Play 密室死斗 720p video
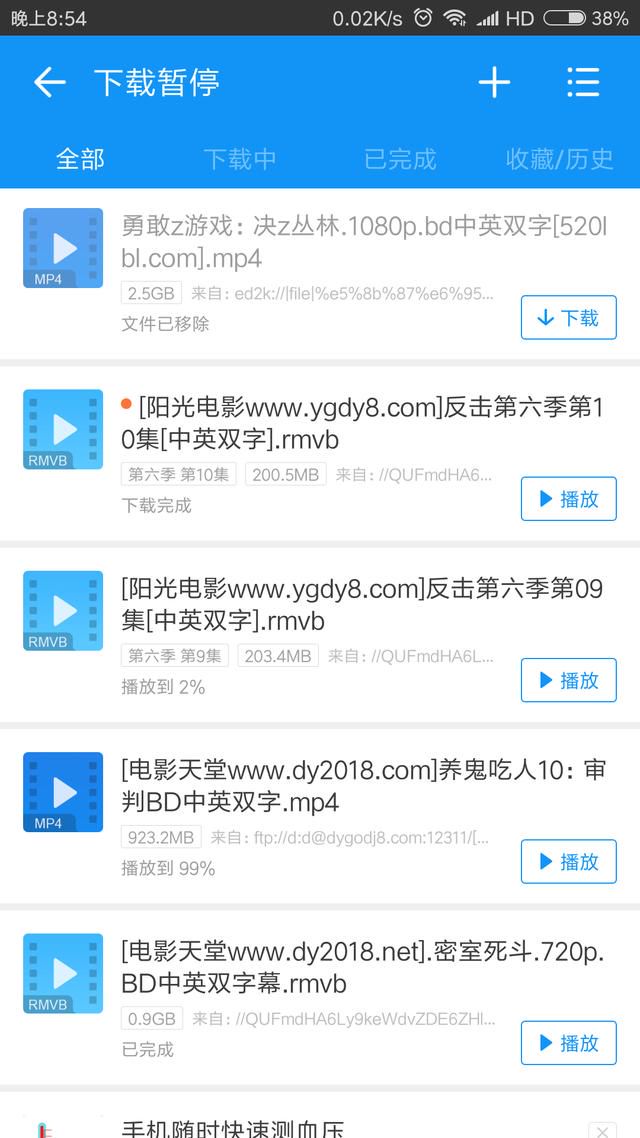640x1138 pixels. 569,1043
